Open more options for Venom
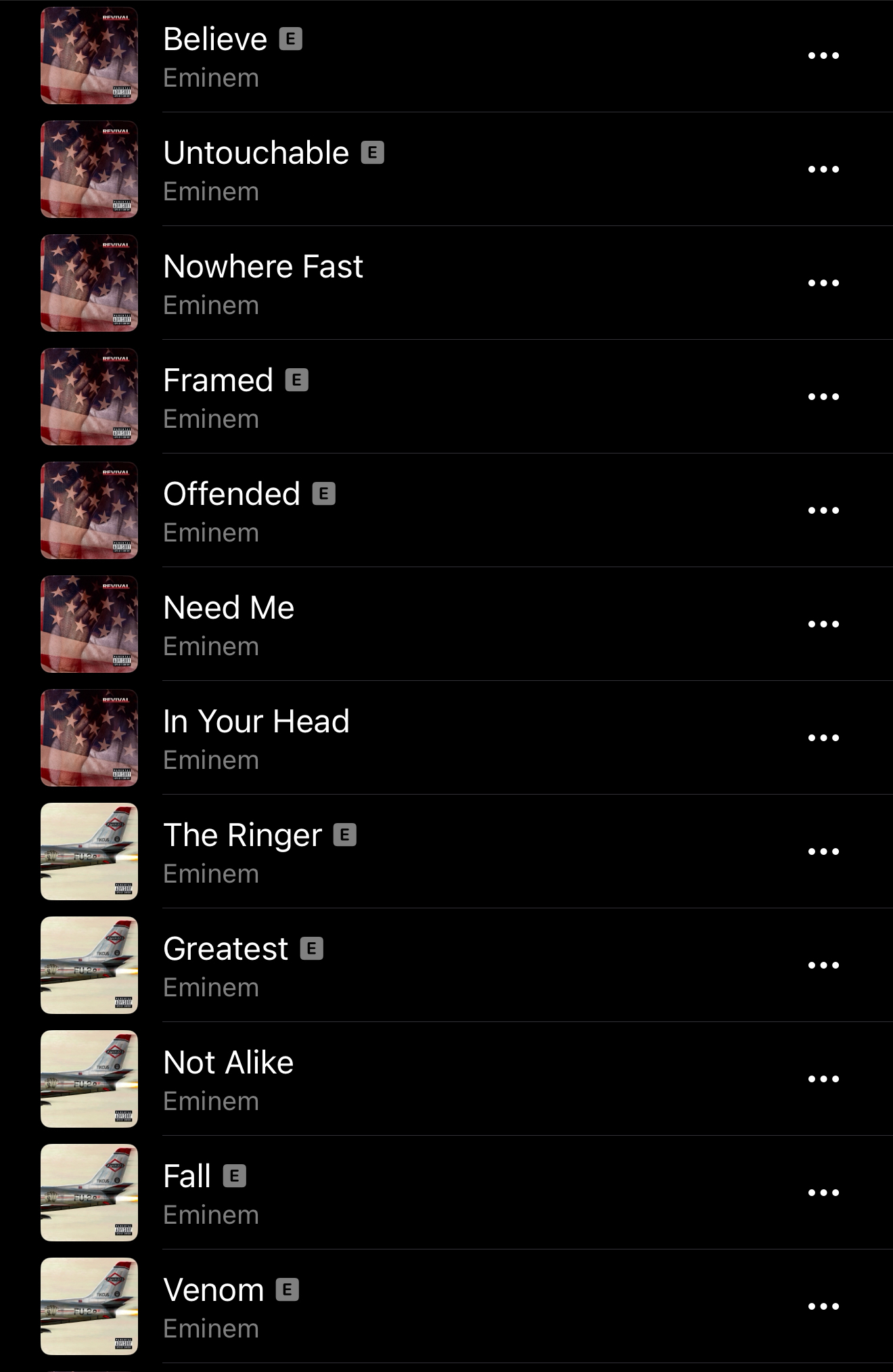Viewport: 893px width, 1372px height. pyautogui.click(x=823, y=1306)
